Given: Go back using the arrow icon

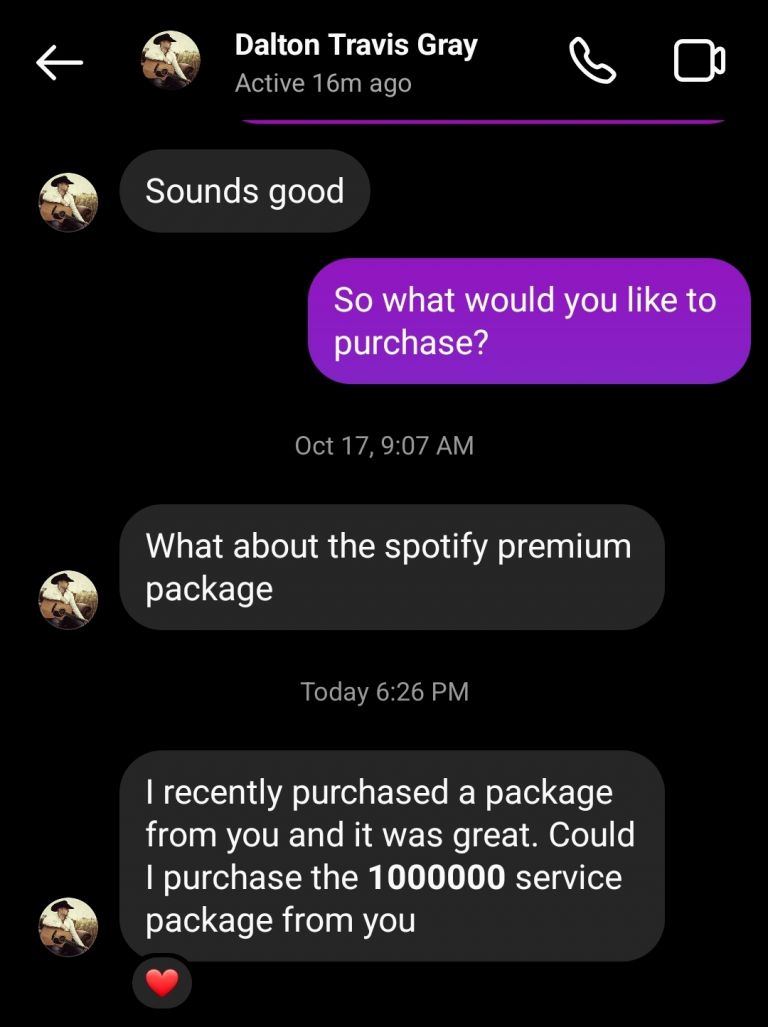Looking at the screenshot, I should [x=59, y=63].
